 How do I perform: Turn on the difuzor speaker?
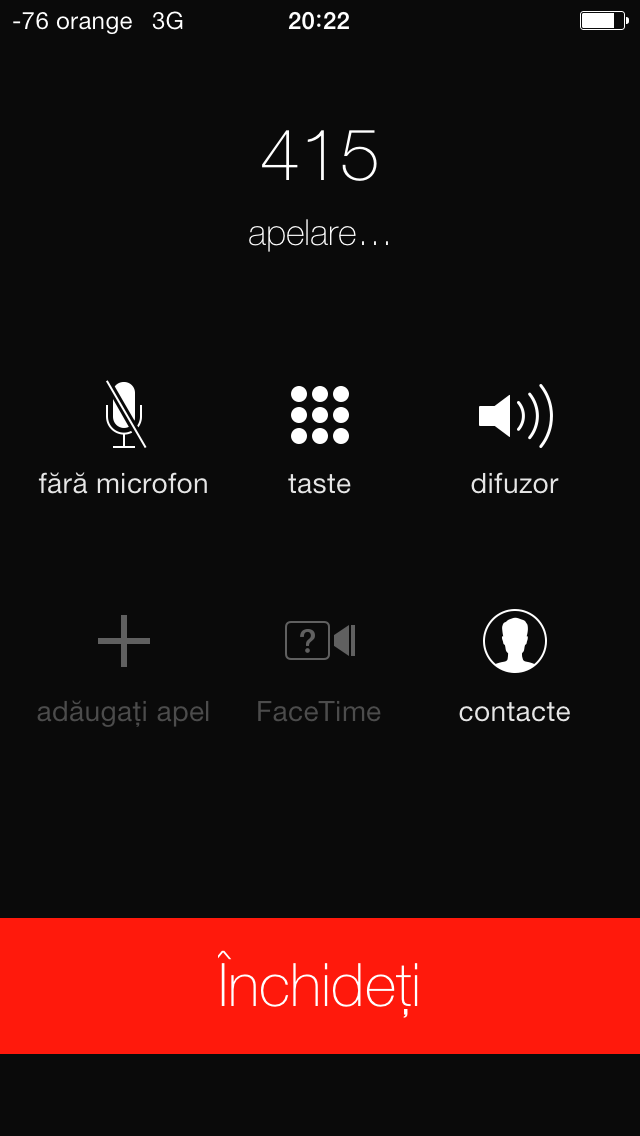click(515, 437)
